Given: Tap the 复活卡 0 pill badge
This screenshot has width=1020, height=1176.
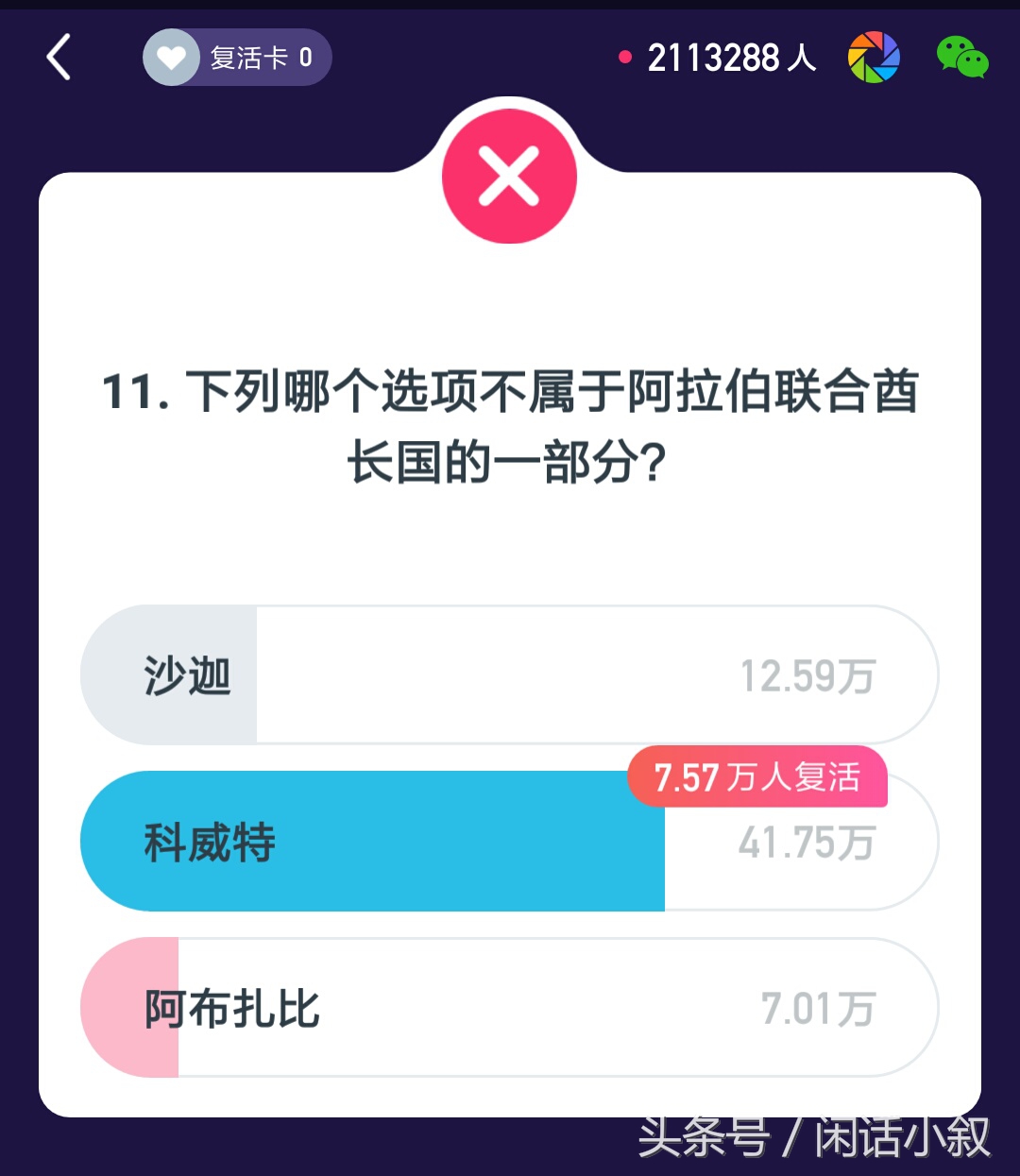Looking at the screenshot, I should tap(236, 58).
